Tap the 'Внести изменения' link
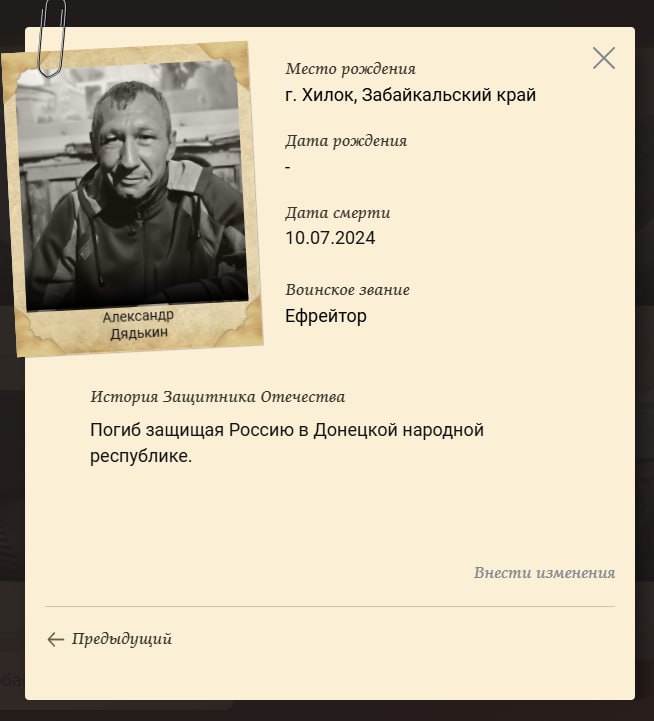The width and height of the screenshot is (654, 721). [544, 573]
